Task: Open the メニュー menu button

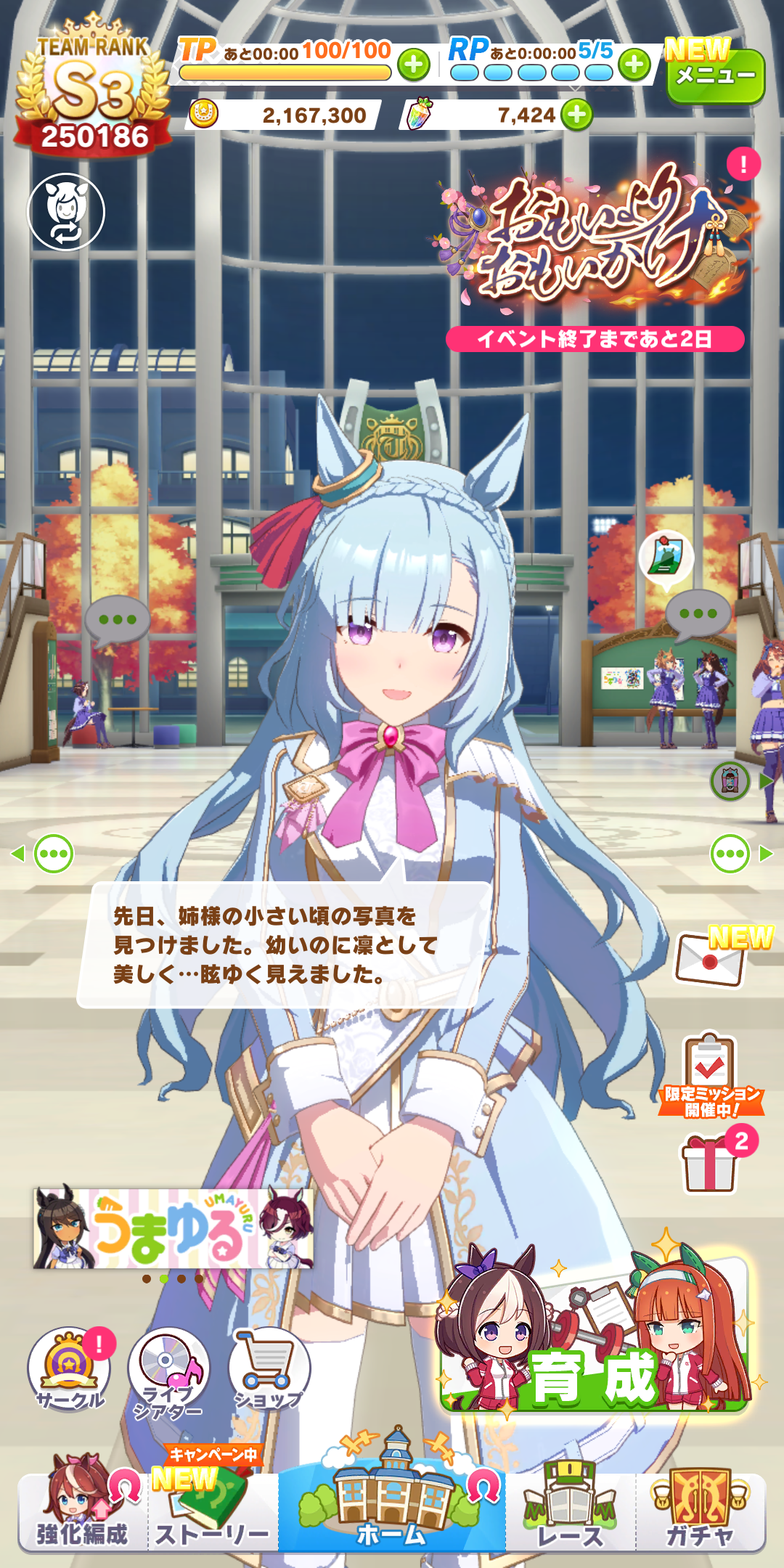Action: pyautogui.click(x=715, y=76)
